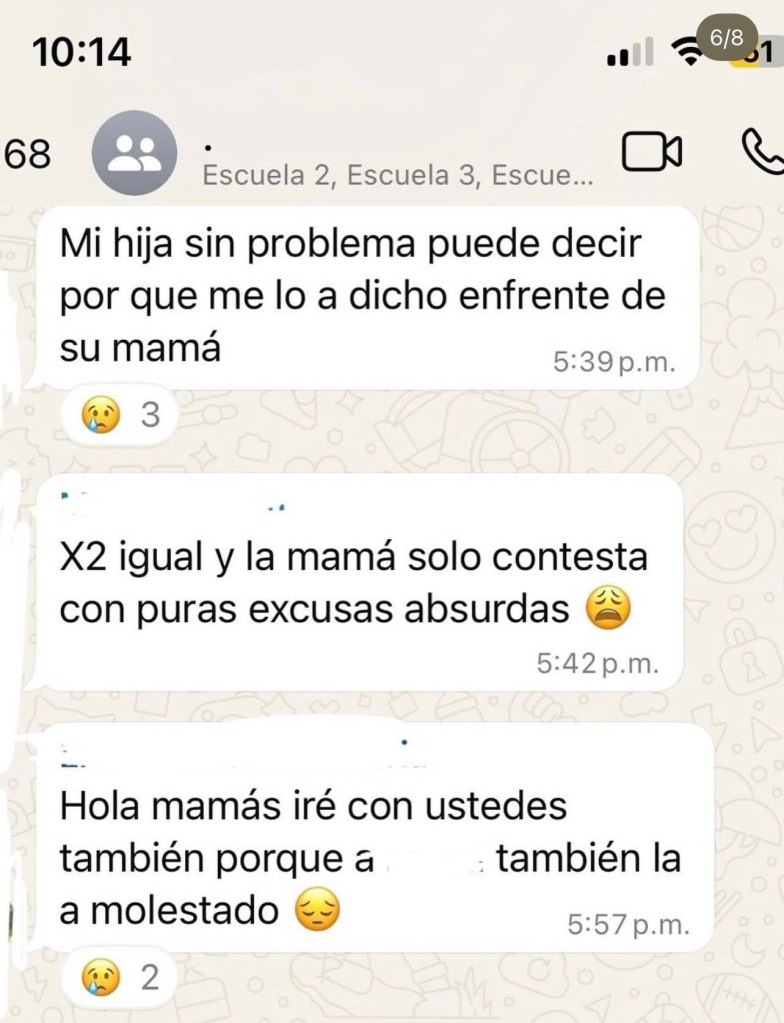Open group info from the Escuela 2, Escuela 3 header

click(x=398, y=176)
